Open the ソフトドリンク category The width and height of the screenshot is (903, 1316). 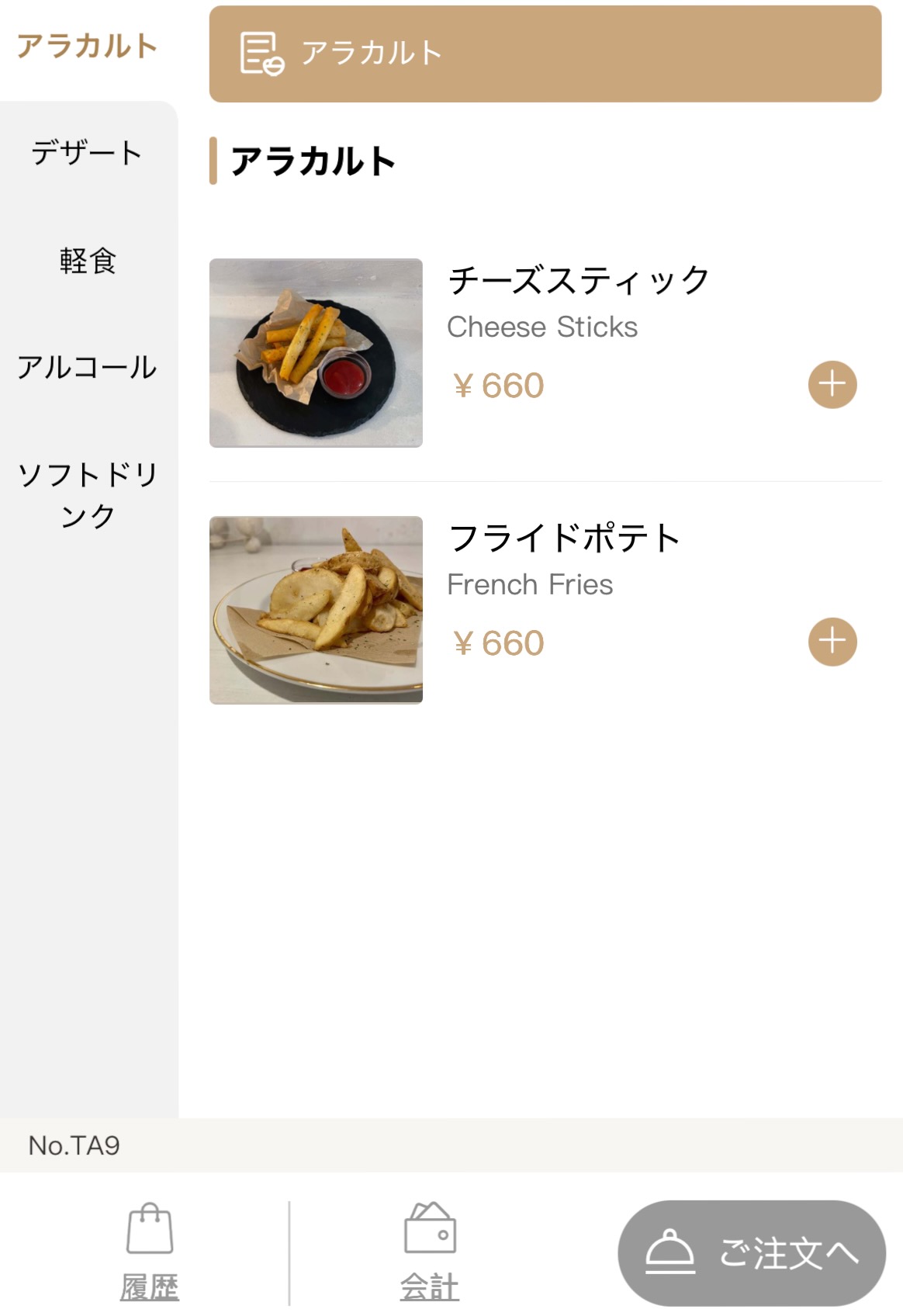(x=87, y=494)
